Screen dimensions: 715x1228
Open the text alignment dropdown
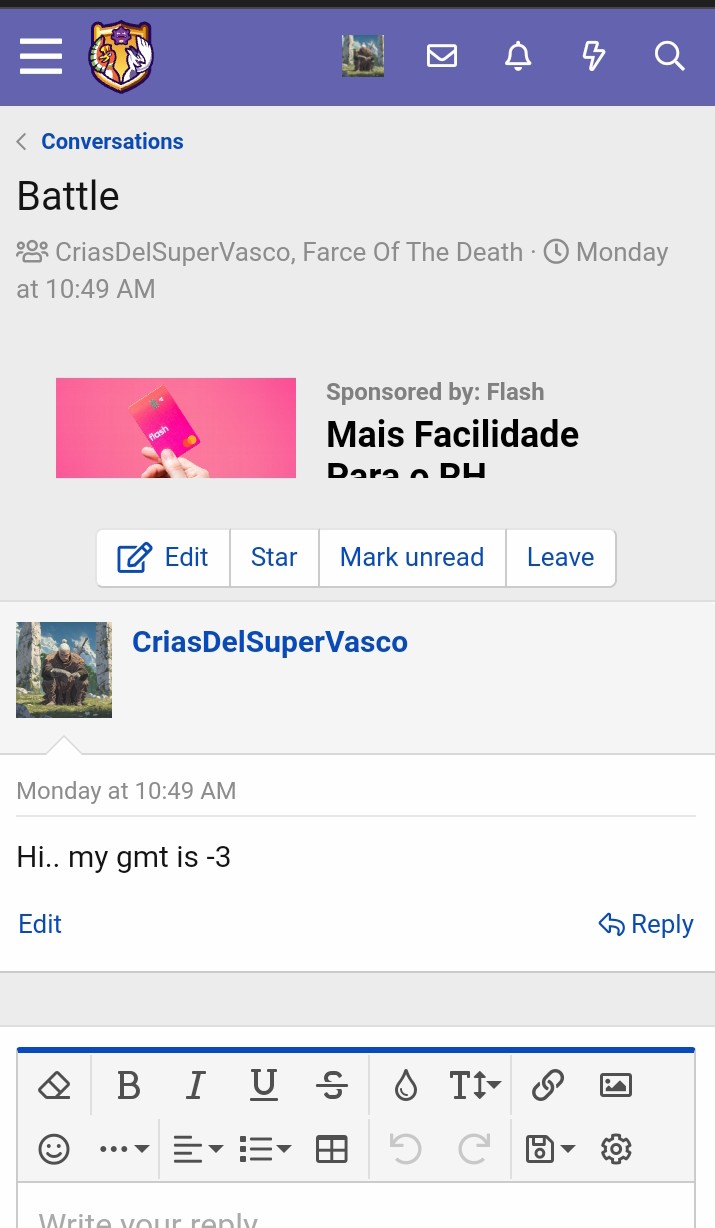tap(197, 1150)
